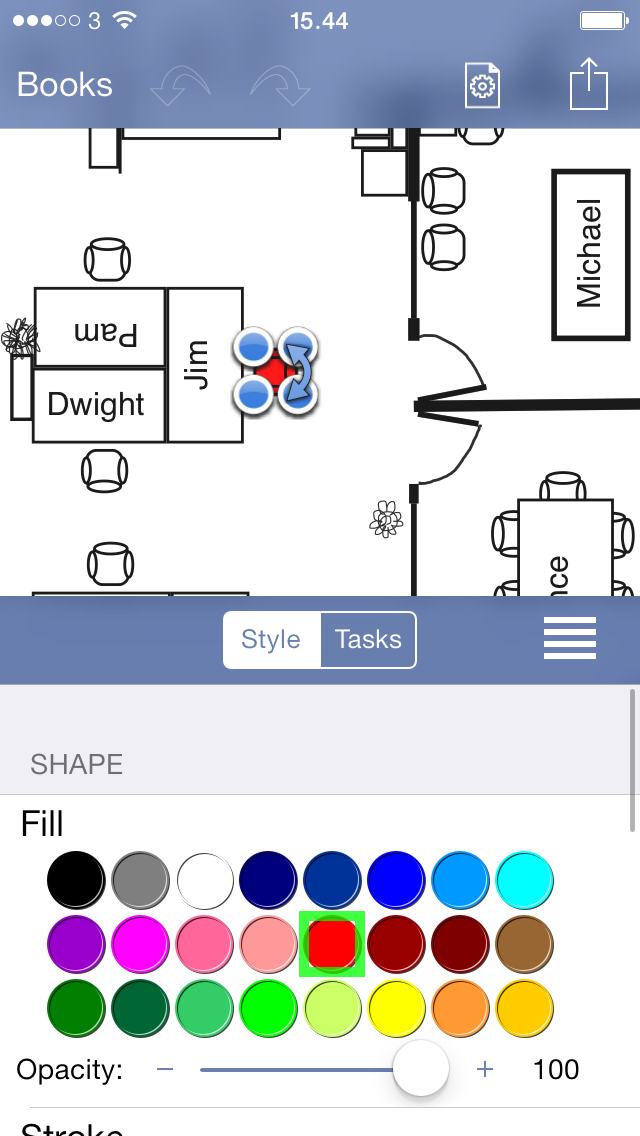This screenshot has width=640, height=1136.
Task: Decrease opacity with the minus button
Action: point(166,1070)
